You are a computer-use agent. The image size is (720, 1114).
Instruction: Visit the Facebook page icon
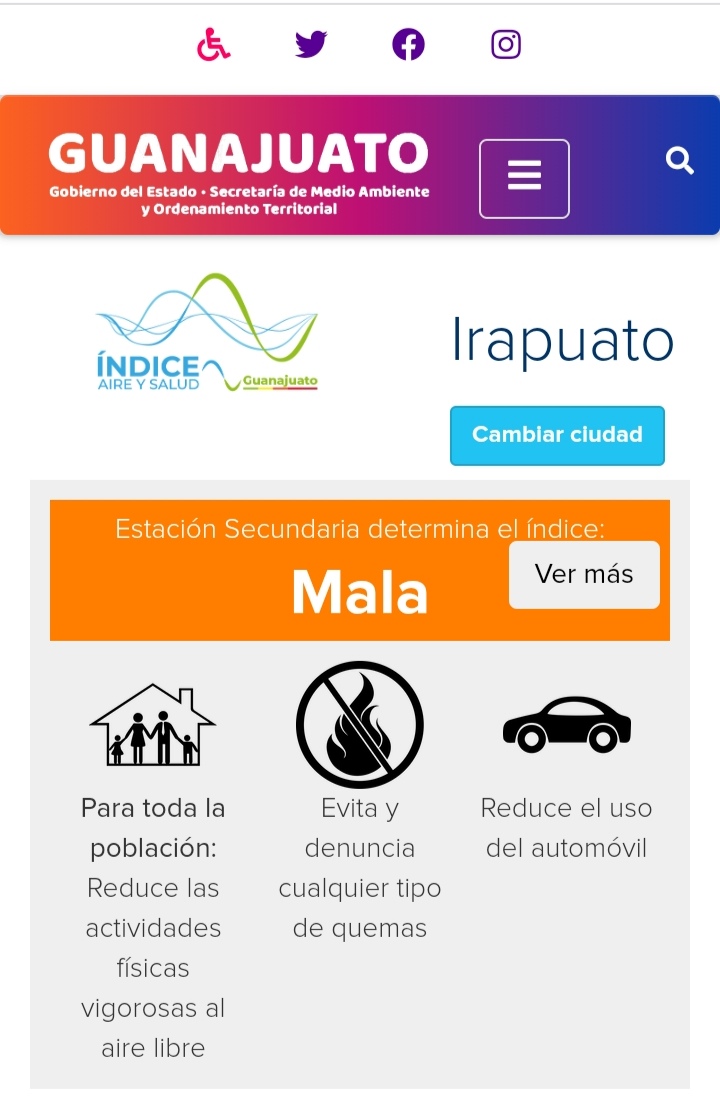(x=408, y=44)
